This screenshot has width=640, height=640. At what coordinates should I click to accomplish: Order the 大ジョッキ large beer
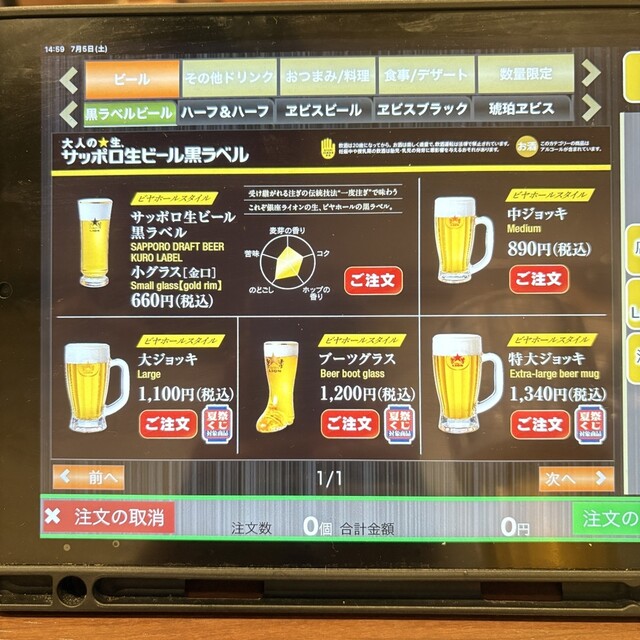[167, 424]
